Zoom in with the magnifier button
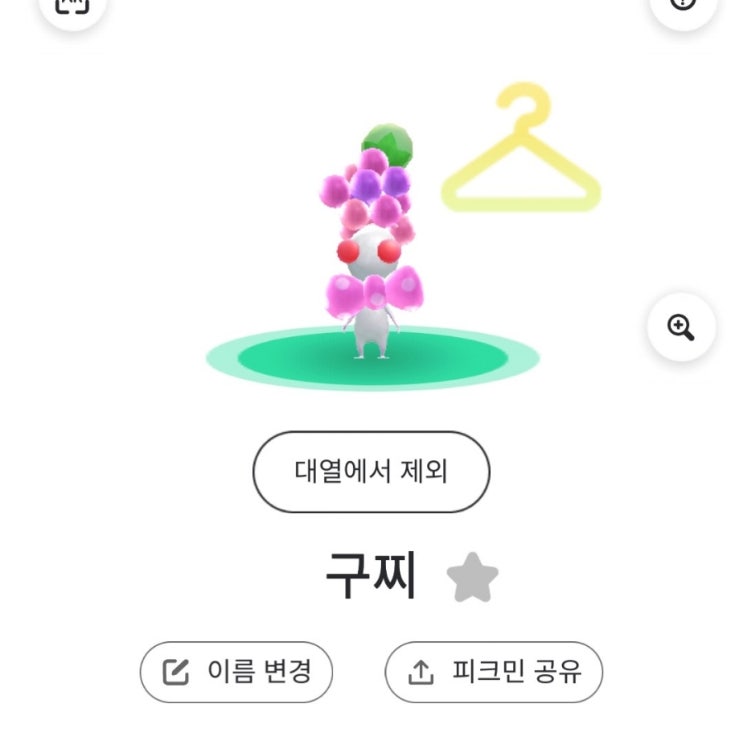The image size is (743, 741). (681, 327)
